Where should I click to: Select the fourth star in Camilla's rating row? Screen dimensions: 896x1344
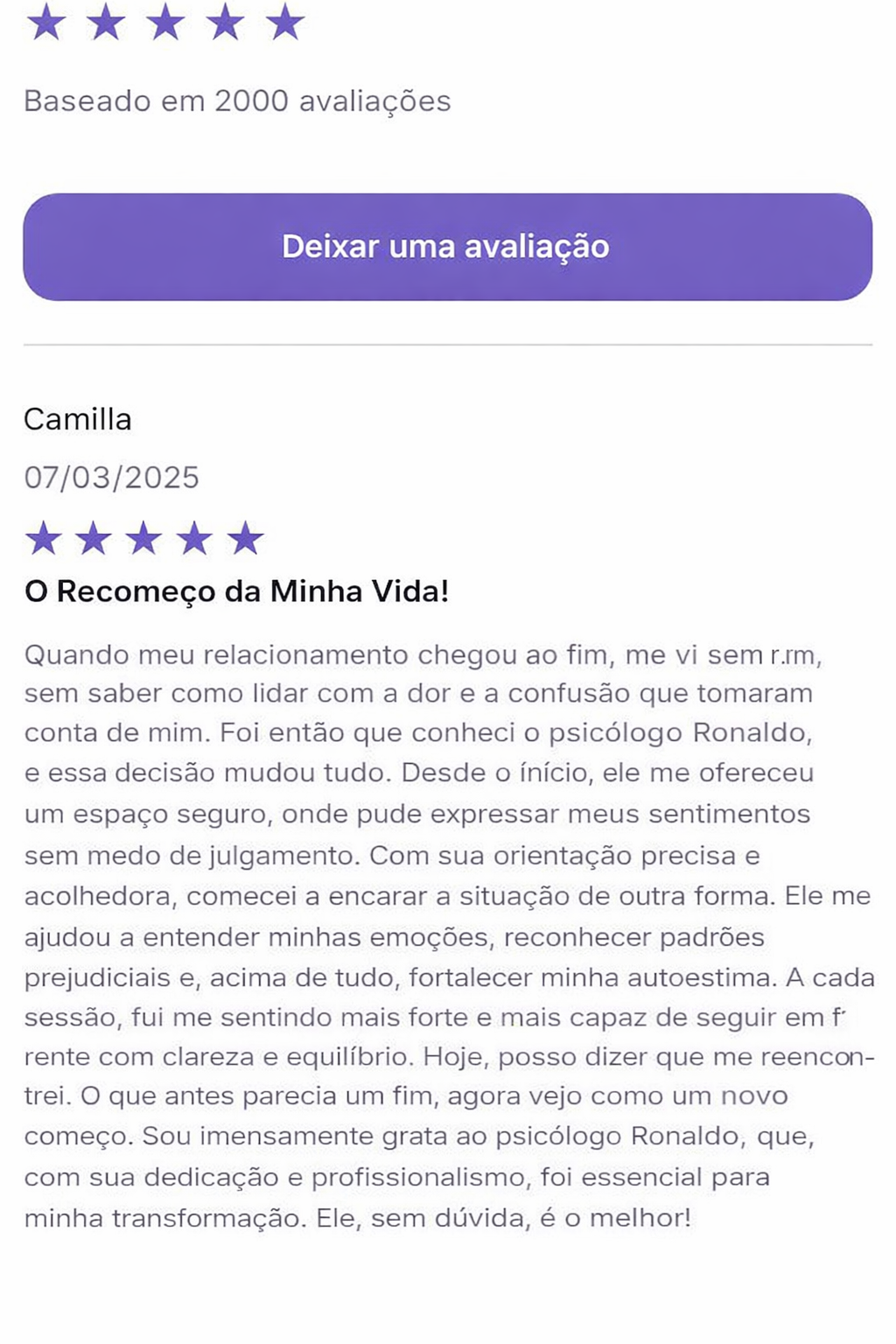pyautogui.click(x=194, y=537)
